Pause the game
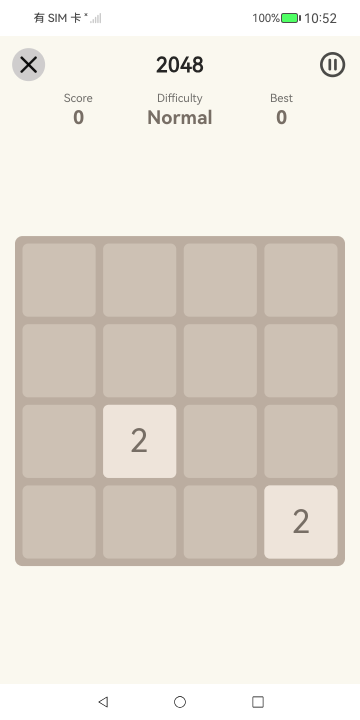360x720 pixels. click(x=332, y=65)
